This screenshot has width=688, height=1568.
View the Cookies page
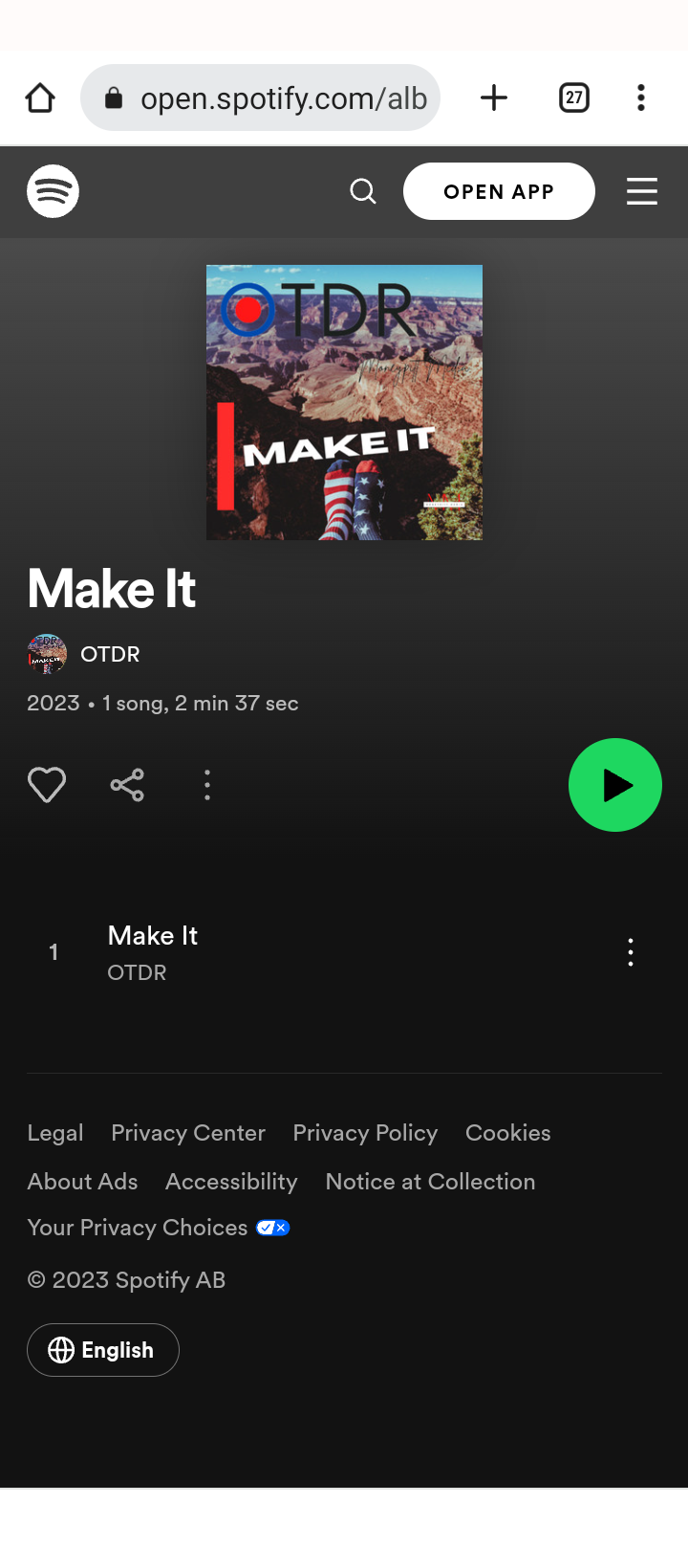pos(507,1133)
